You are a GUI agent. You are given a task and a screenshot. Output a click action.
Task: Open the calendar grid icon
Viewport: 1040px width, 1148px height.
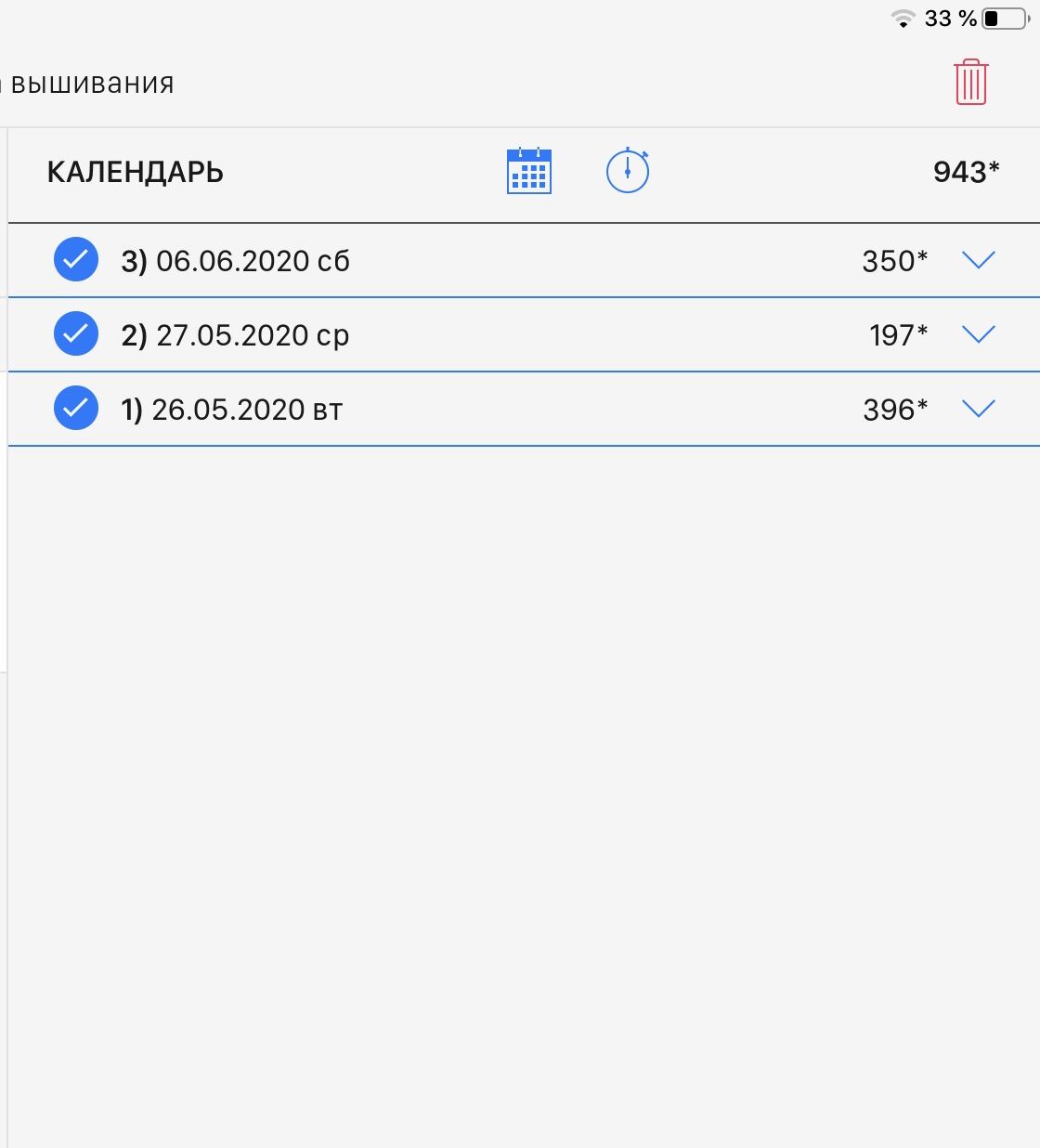(529, 171)
